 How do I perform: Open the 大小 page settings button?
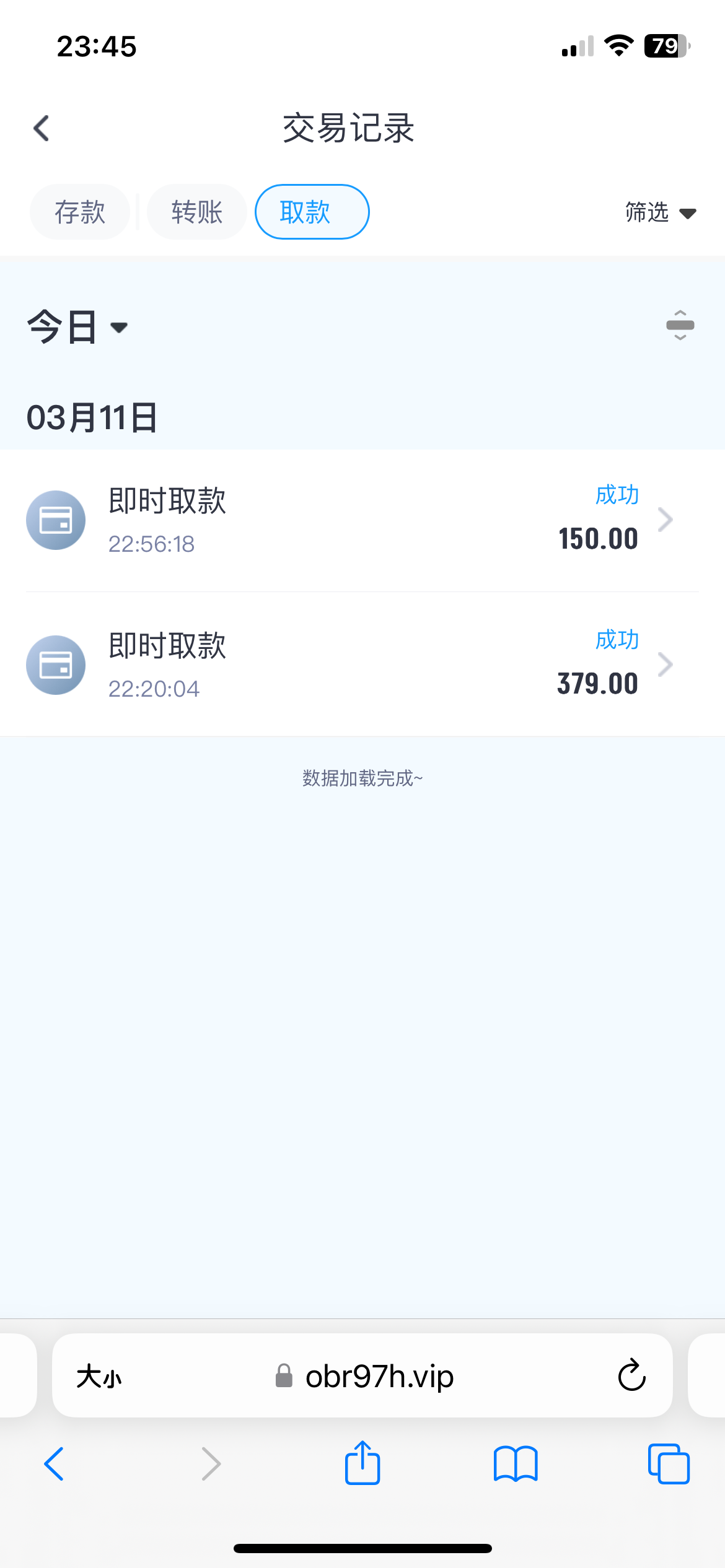[99, 1377]
